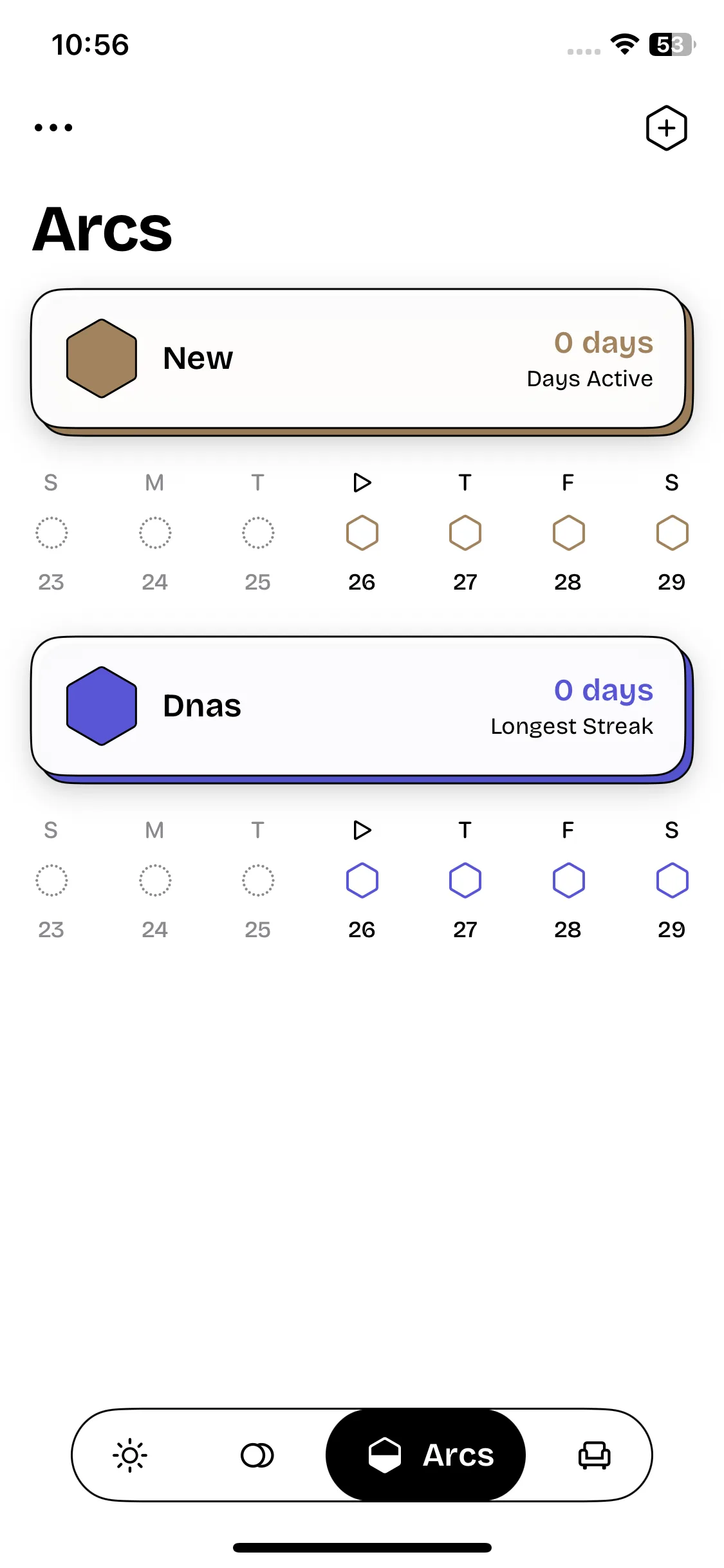
Task: Switch to the sun tab
Action: (130, 1455)
